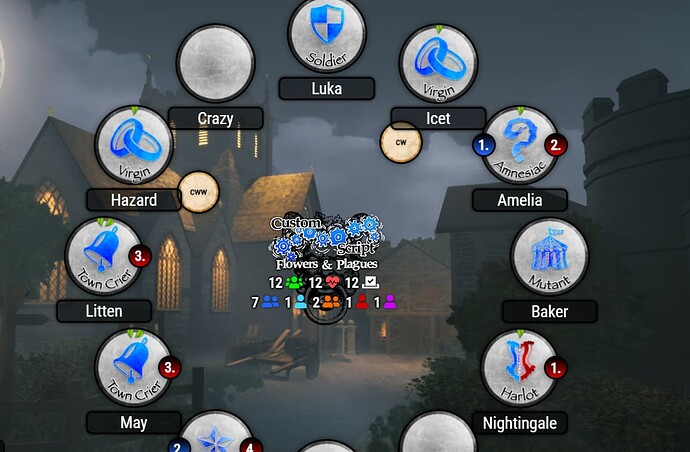
Task: Tap the CWW reminder token
Action: click(198, 191)
